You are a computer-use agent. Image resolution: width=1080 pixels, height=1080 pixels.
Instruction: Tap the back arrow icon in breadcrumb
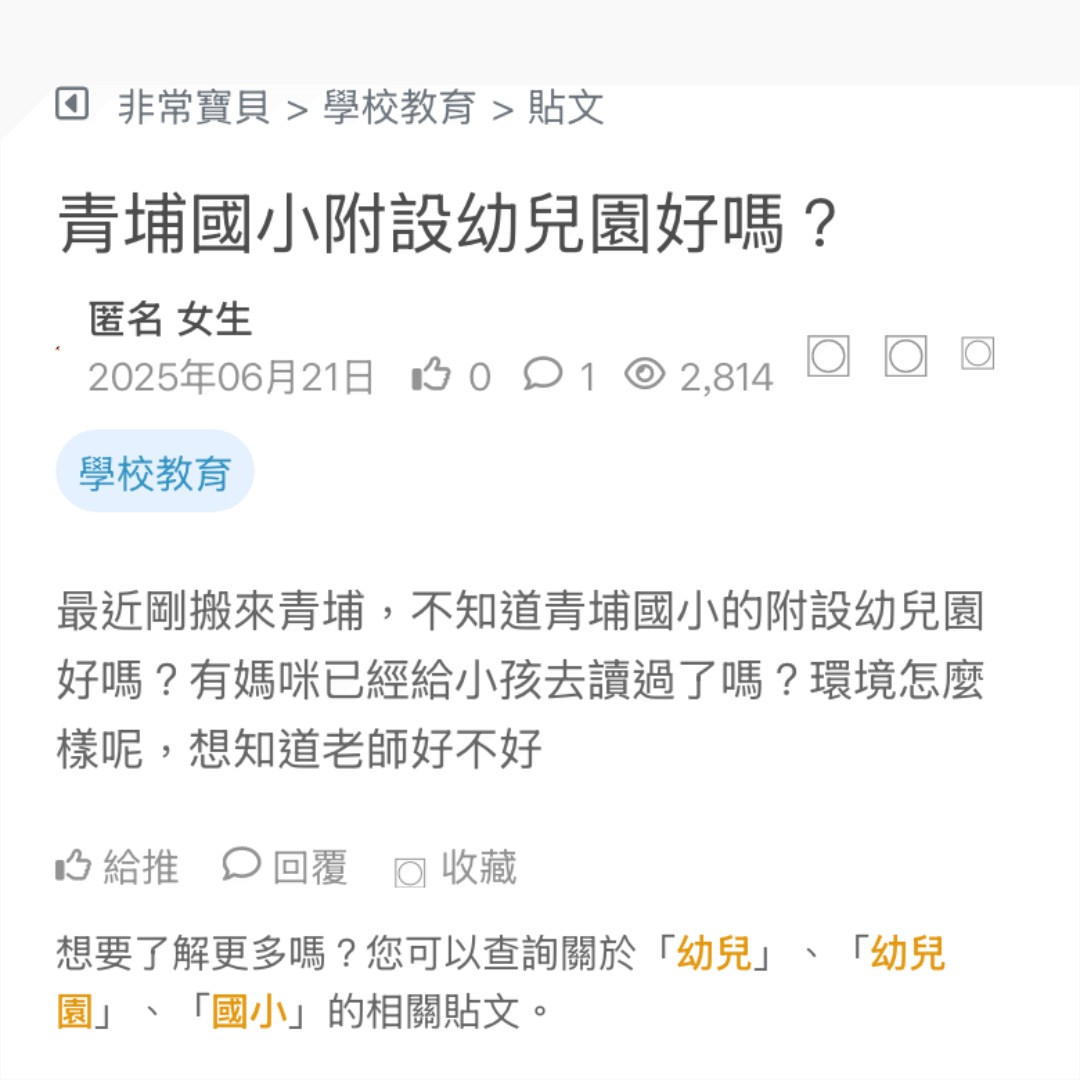(72, 104)
